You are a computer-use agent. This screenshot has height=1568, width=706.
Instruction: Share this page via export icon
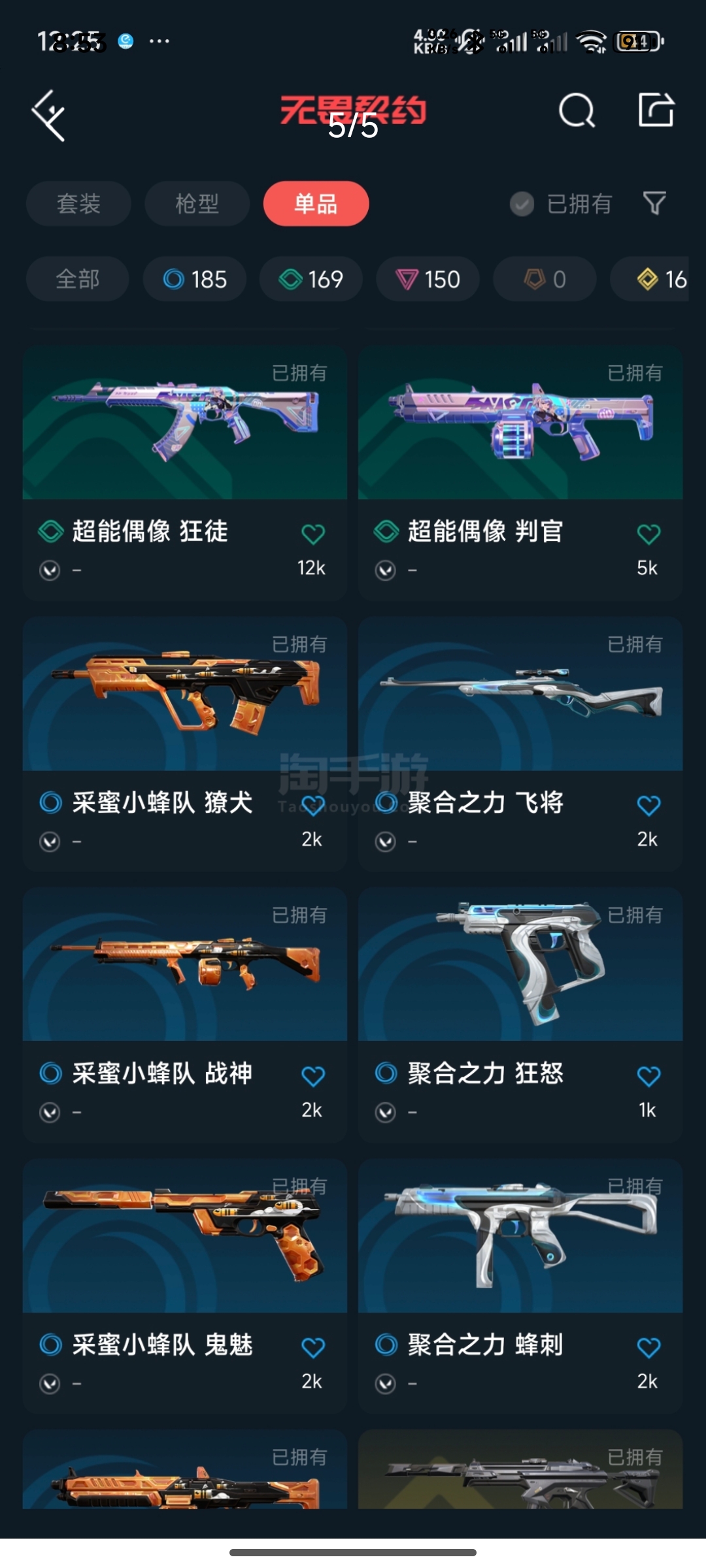click(x=656, y=110)
